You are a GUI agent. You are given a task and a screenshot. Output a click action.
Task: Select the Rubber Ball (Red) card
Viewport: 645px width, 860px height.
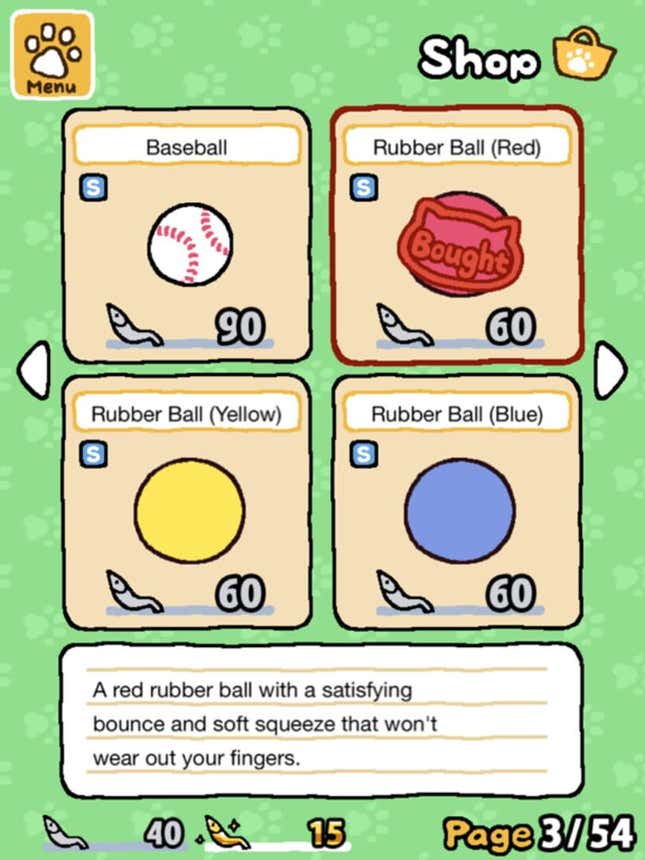click(x=457, y=236)
